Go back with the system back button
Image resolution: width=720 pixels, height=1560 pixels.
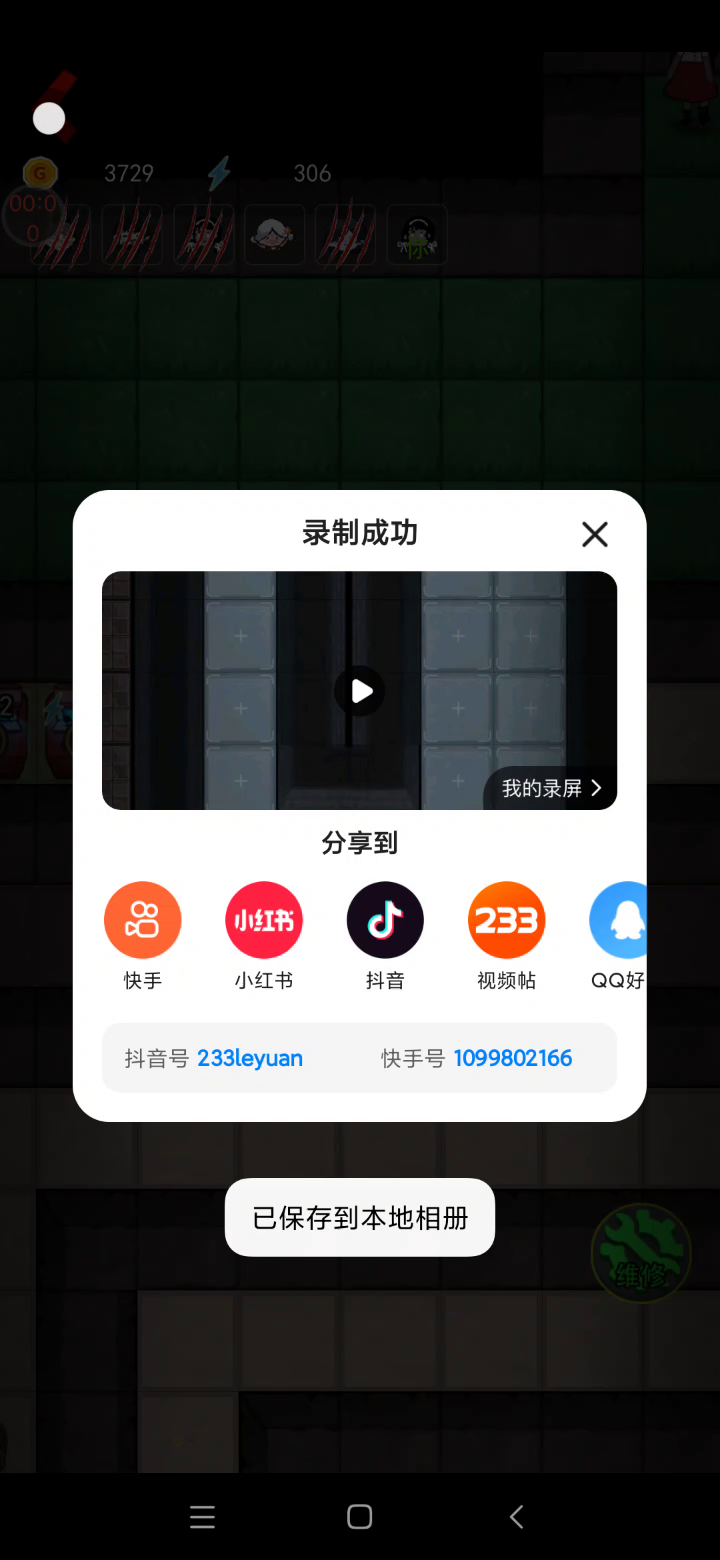coord(517,1517)
